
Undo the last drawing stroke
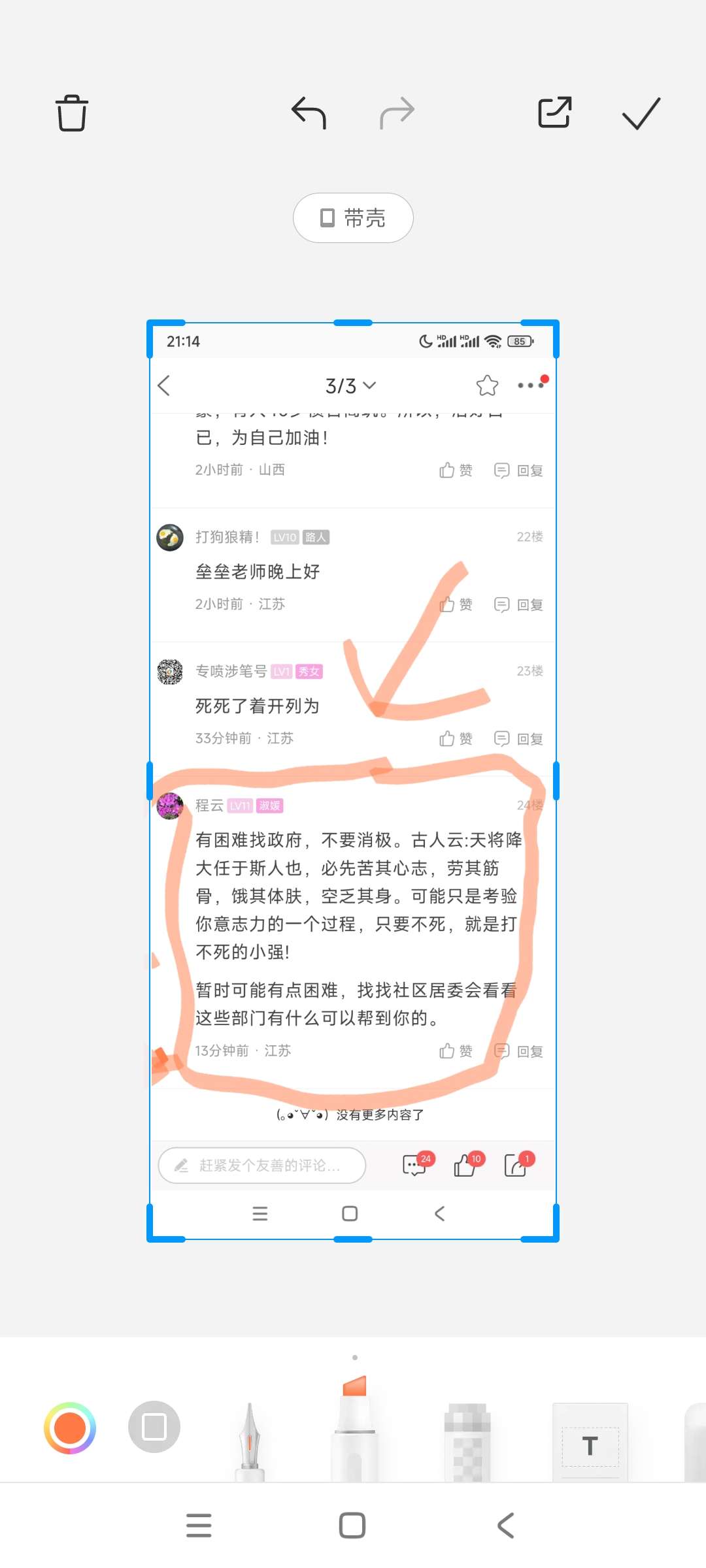(x=309, y=112)
